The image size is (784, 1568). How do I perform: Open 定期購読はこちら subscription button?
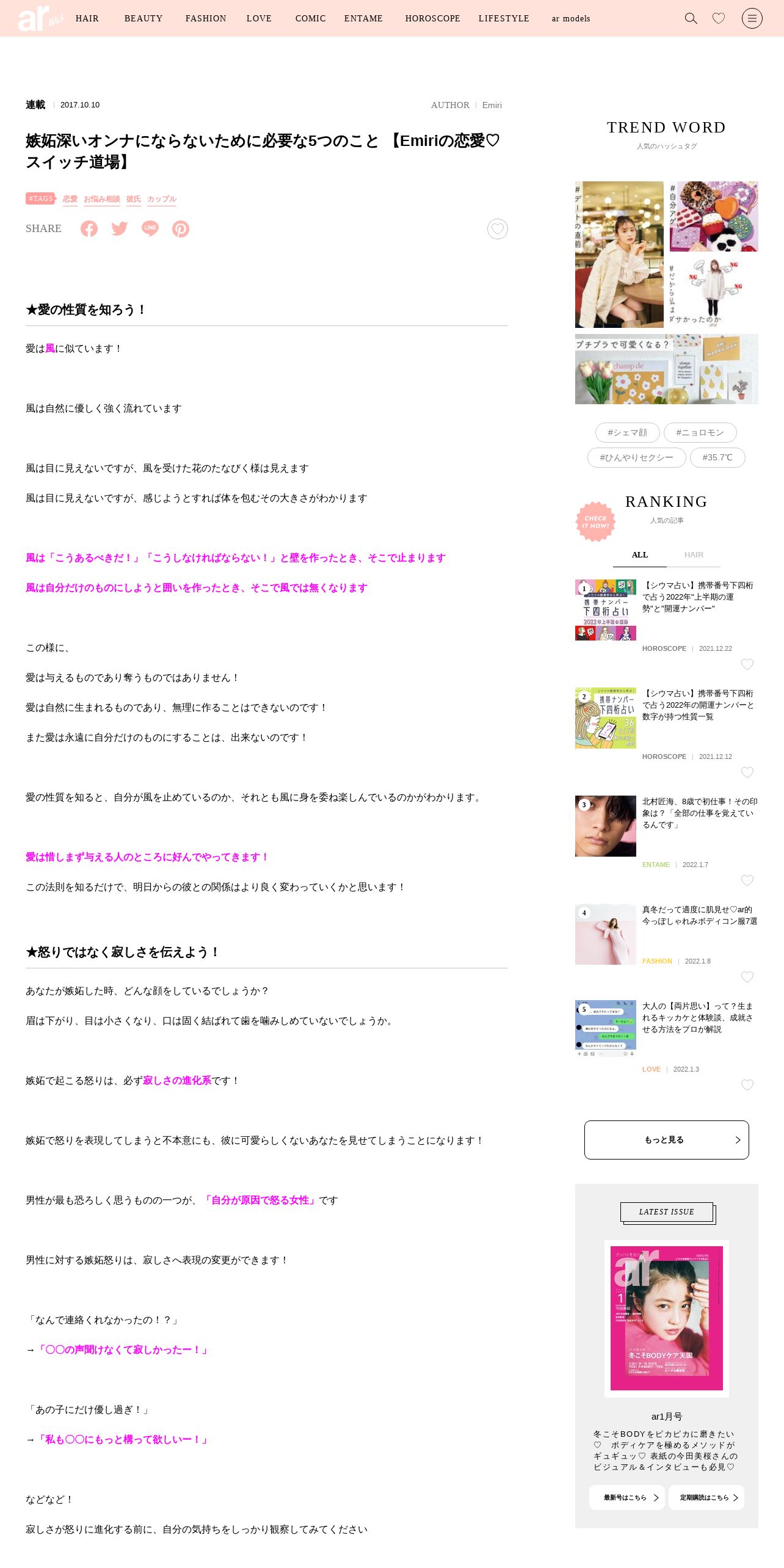706,1497
